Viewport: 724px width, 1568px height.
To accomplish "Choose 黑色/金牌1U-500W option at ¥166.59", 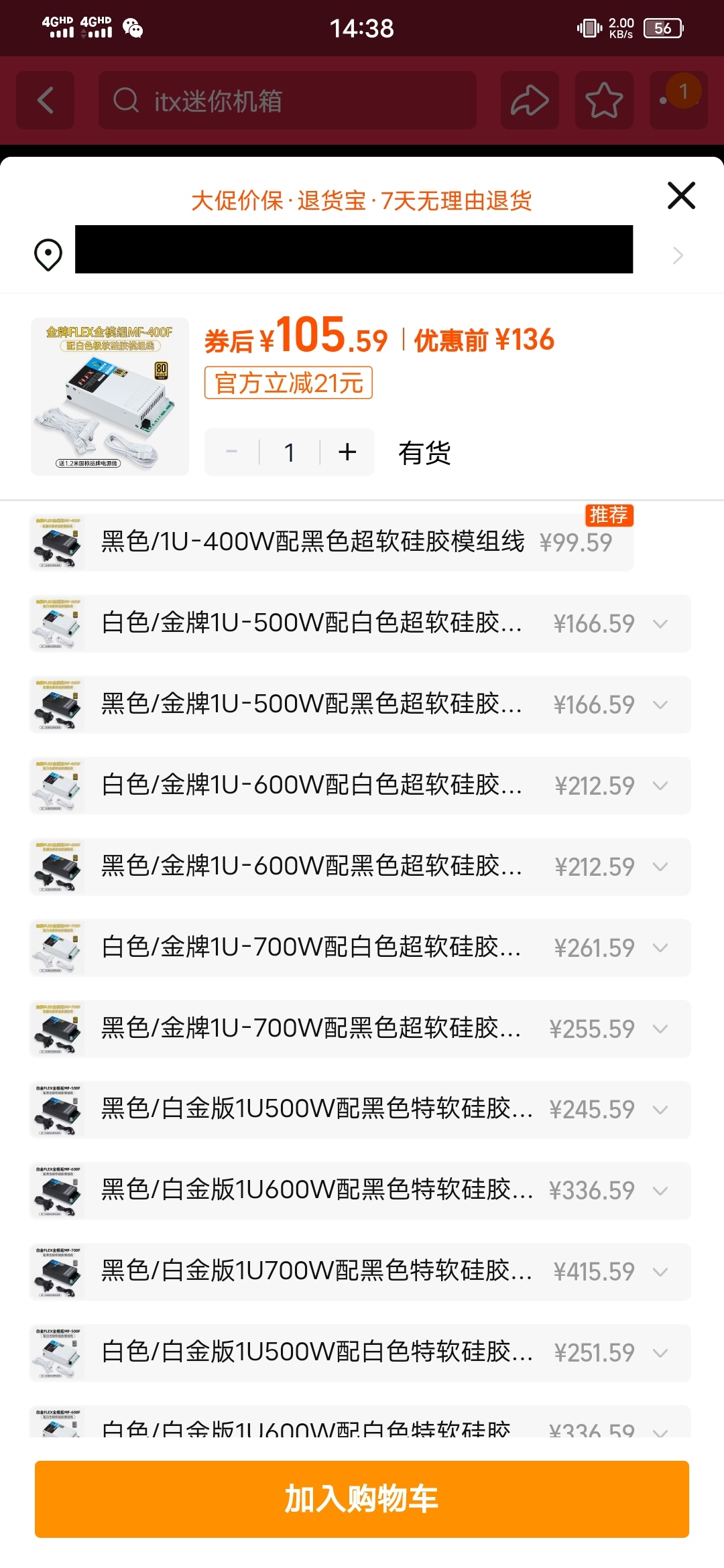I will 360,704.
